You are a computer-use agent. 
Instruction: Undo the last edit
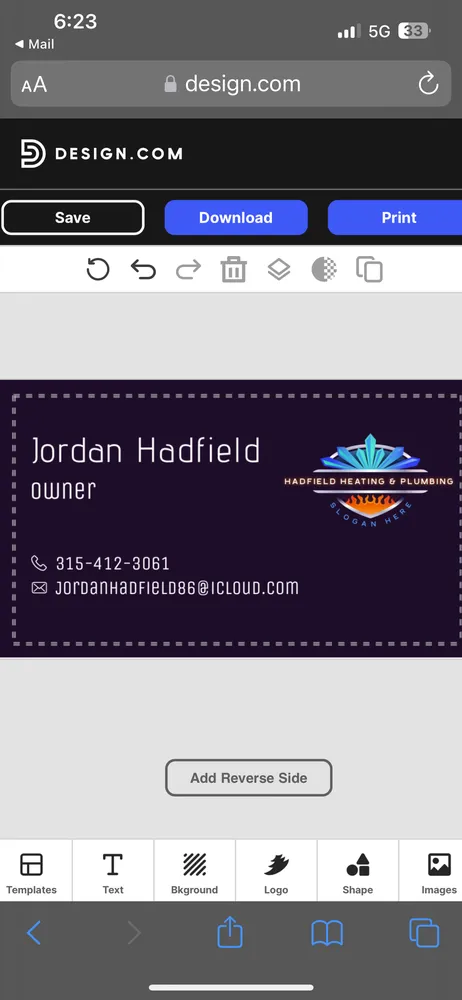coord(143,270)
